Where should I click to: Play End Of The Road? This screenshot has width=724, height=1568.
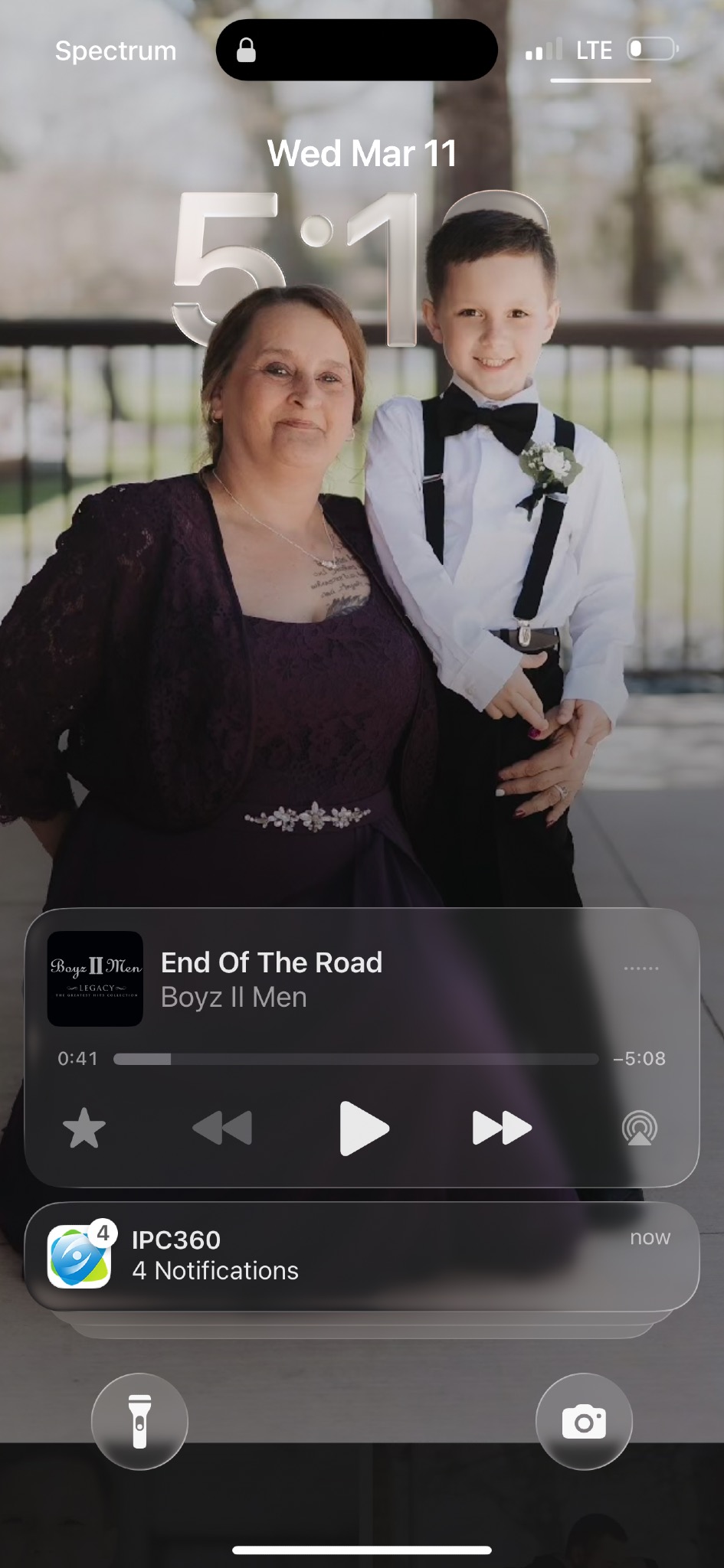tap(364, 1128)
